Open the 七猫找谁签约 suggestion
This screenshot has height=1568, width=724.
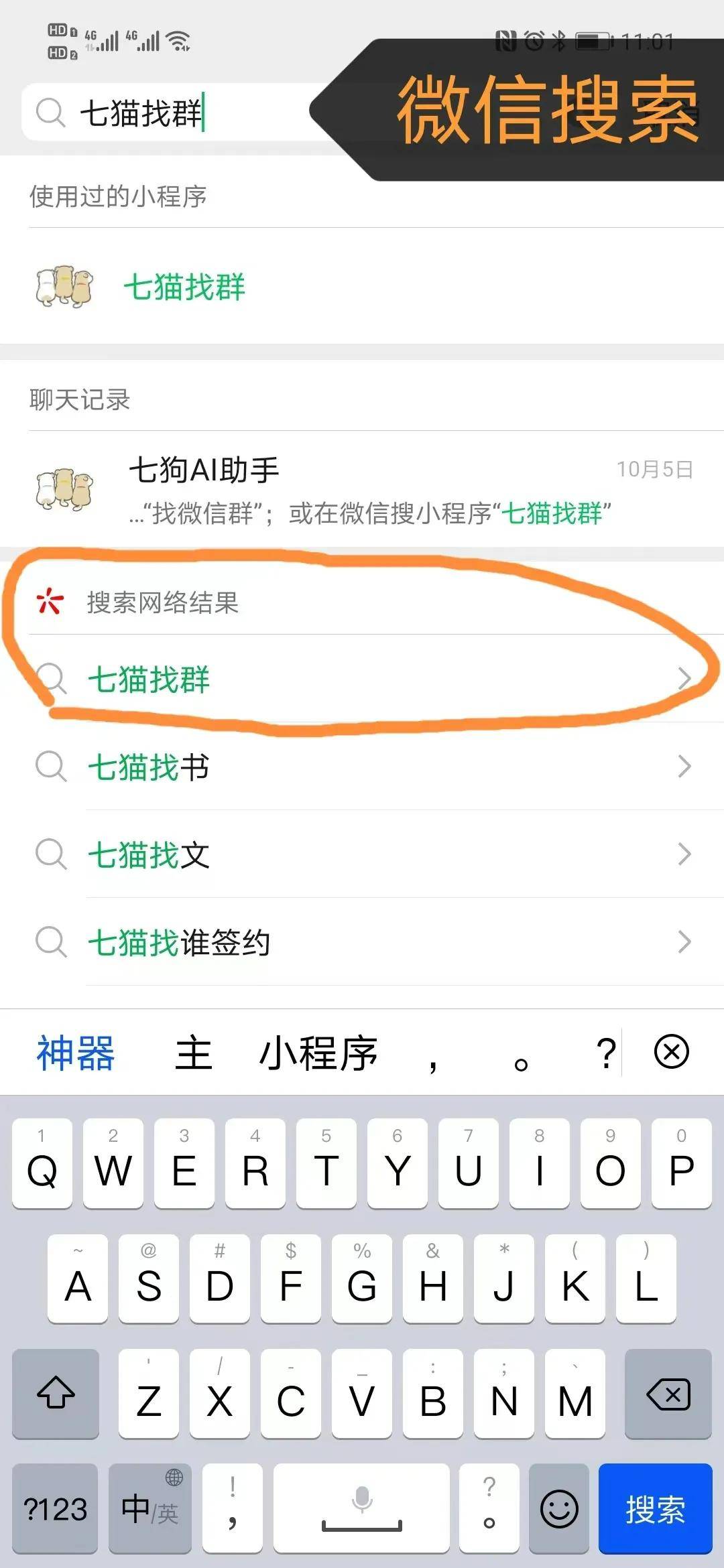(x=362, y=942)
